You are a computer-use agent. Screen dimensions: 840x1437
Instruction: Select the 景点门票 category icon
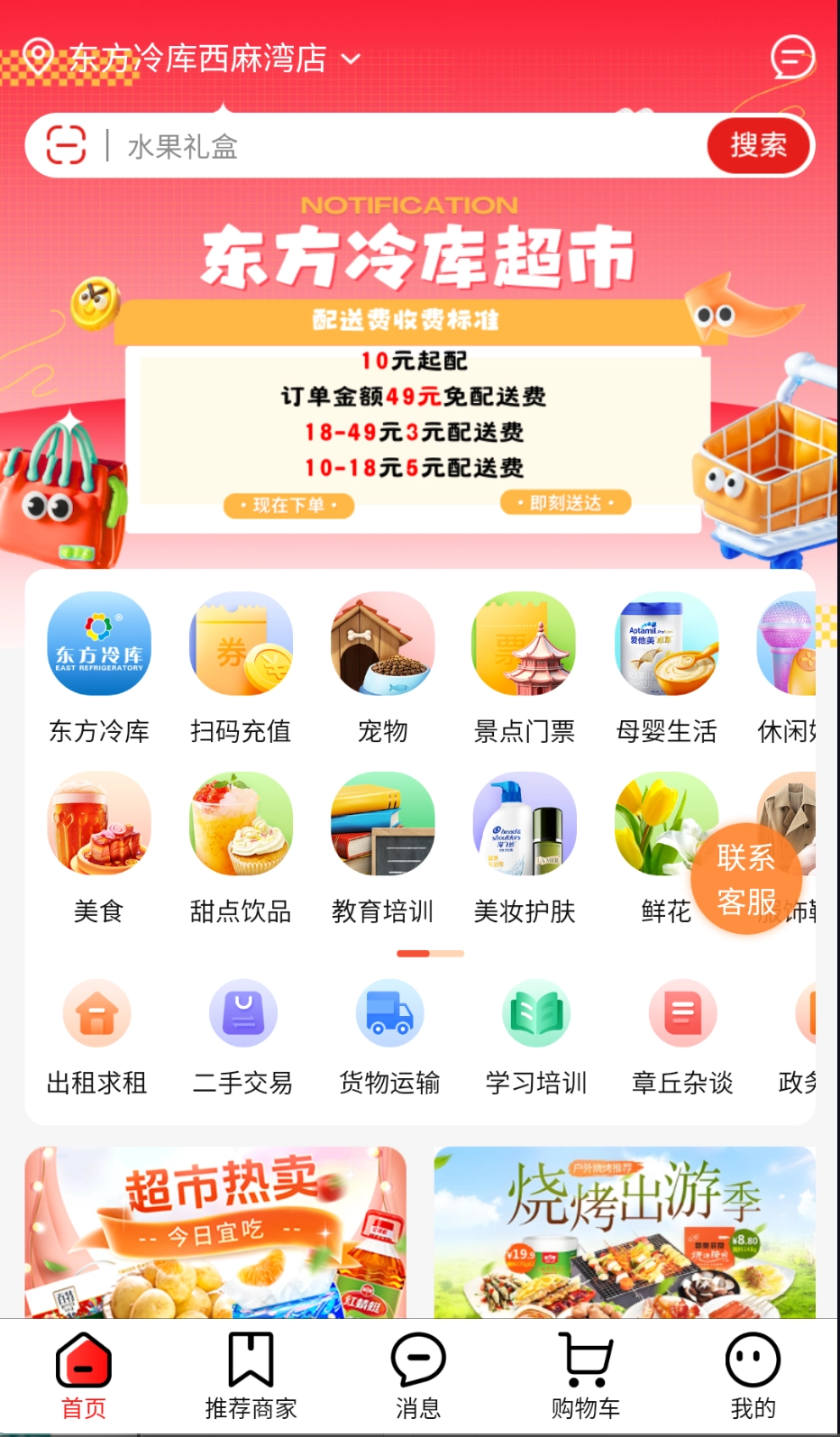point(524,645)
